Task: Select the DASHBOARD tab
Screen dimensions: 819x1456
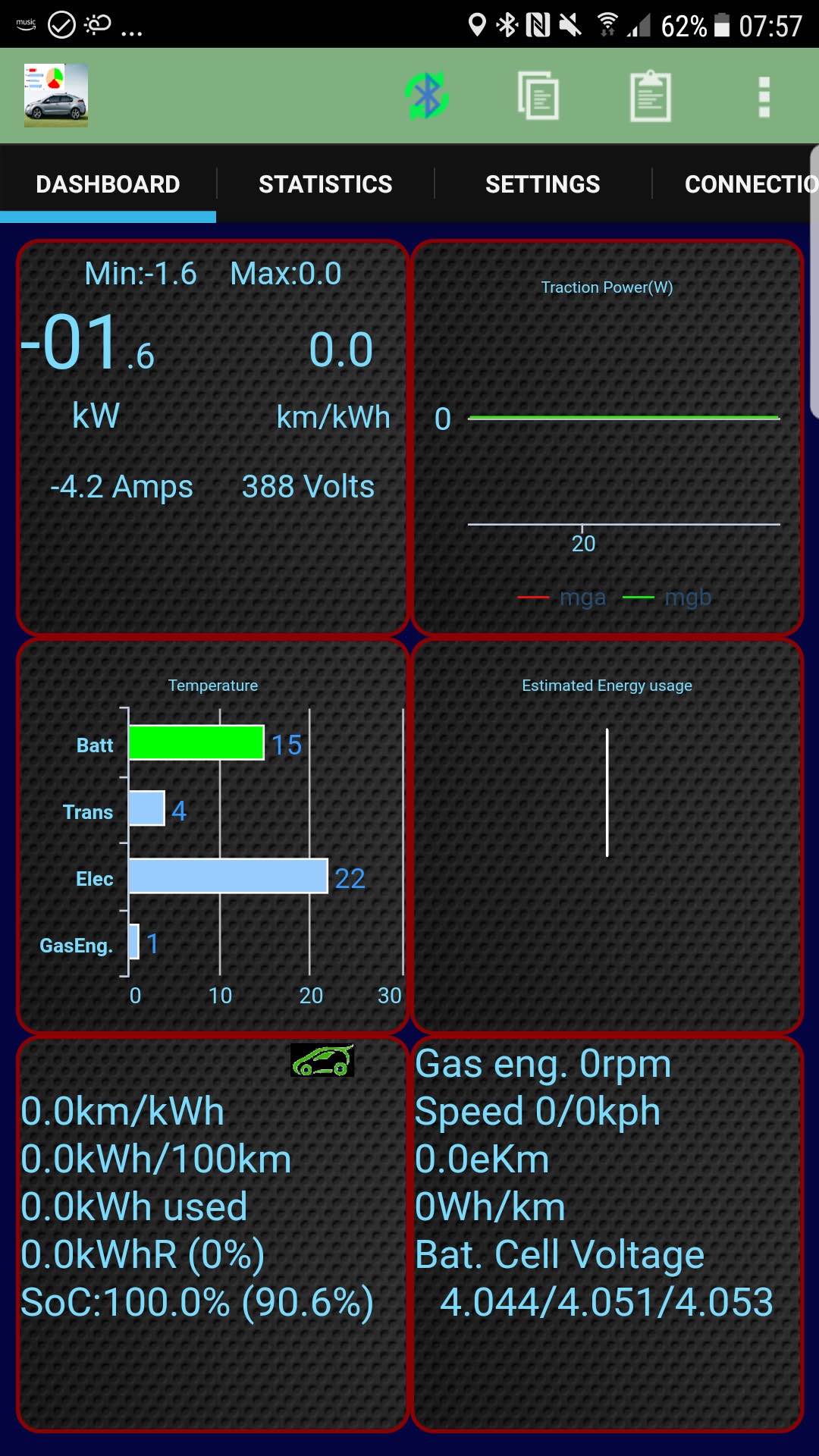Action: point(107,184)
